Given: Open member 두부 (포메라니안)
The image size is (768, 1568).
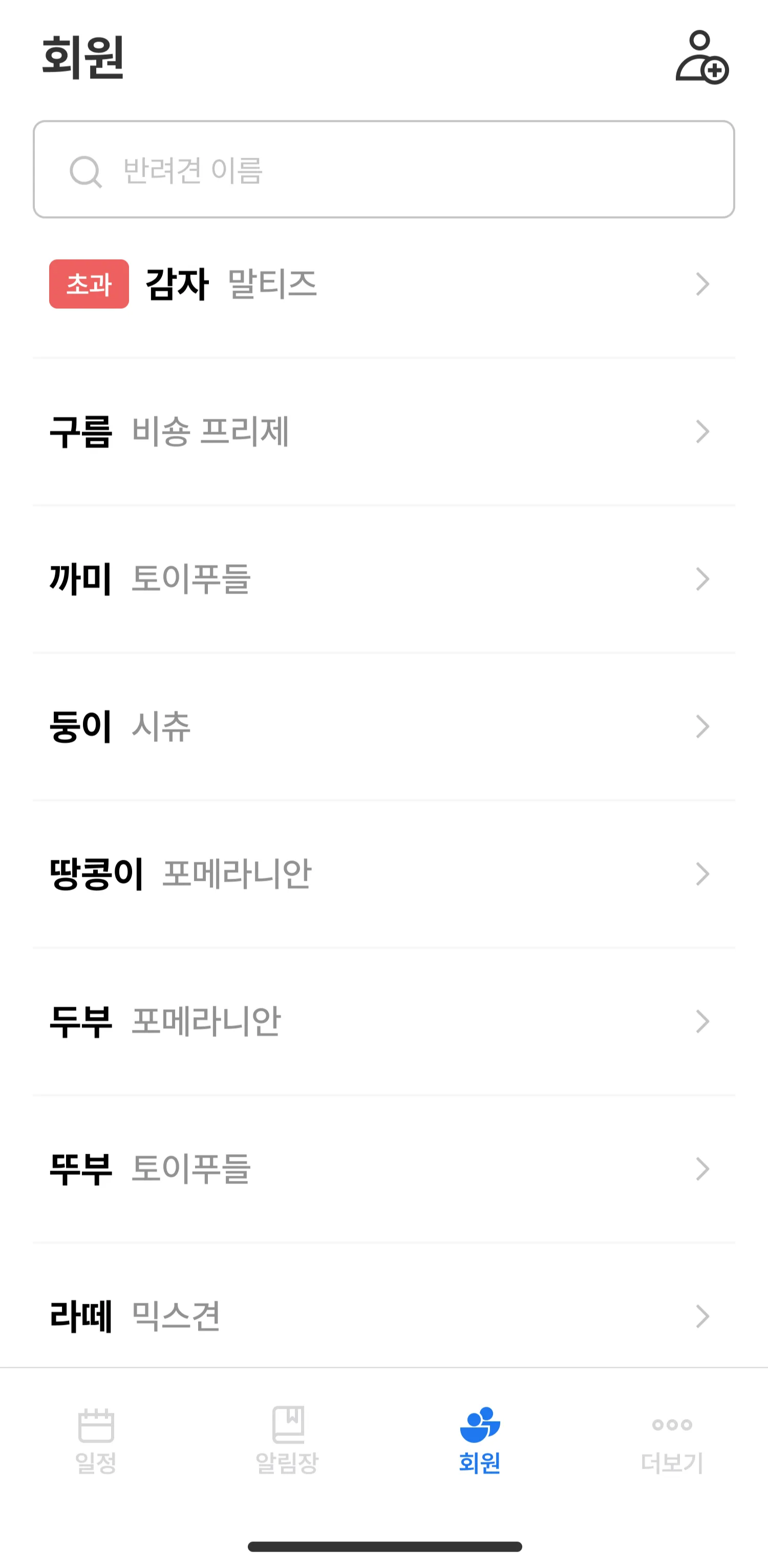Looking at the screenshot, I should coord(384,1021).
